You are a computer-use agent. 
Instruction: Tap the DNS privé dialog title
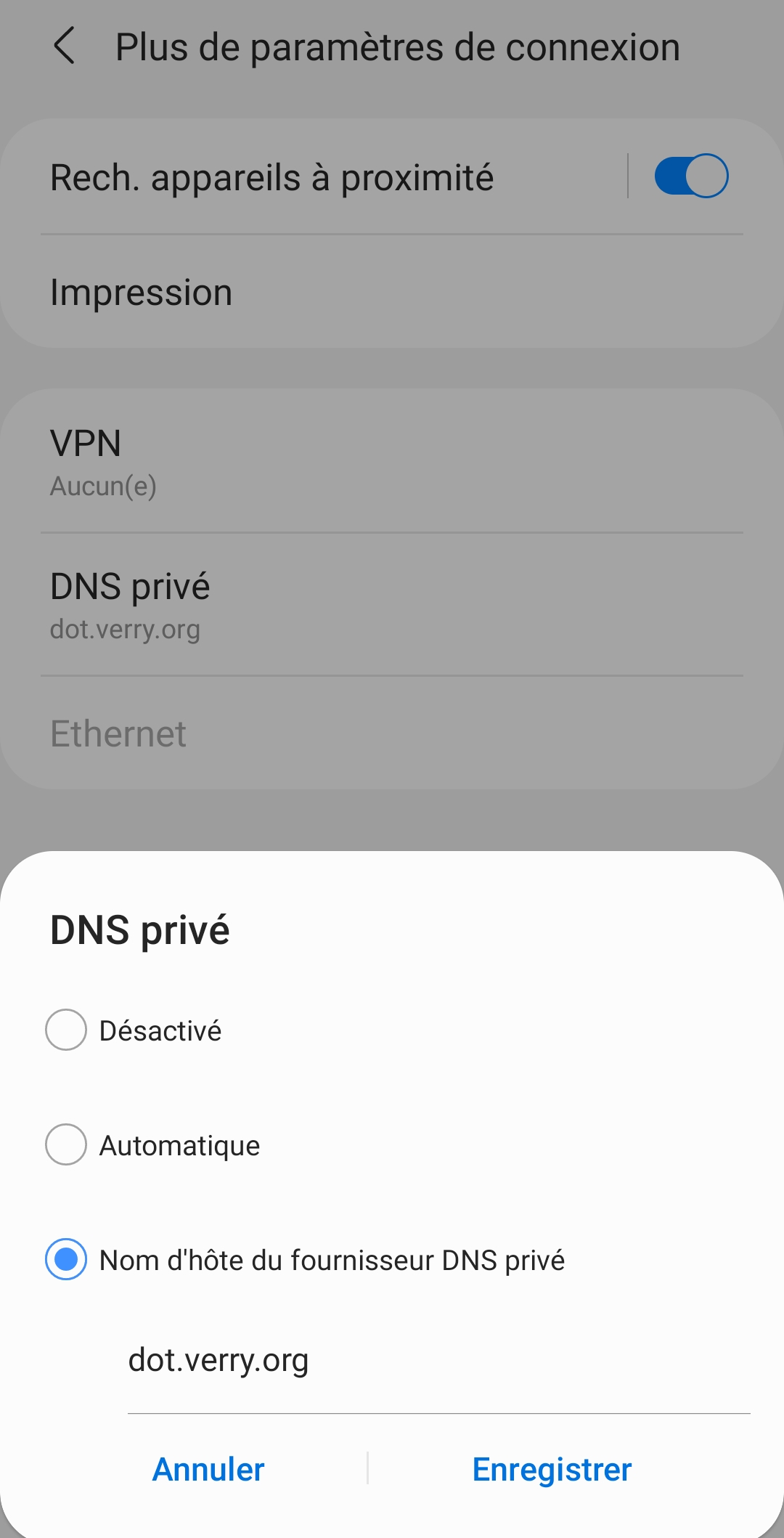139,932
